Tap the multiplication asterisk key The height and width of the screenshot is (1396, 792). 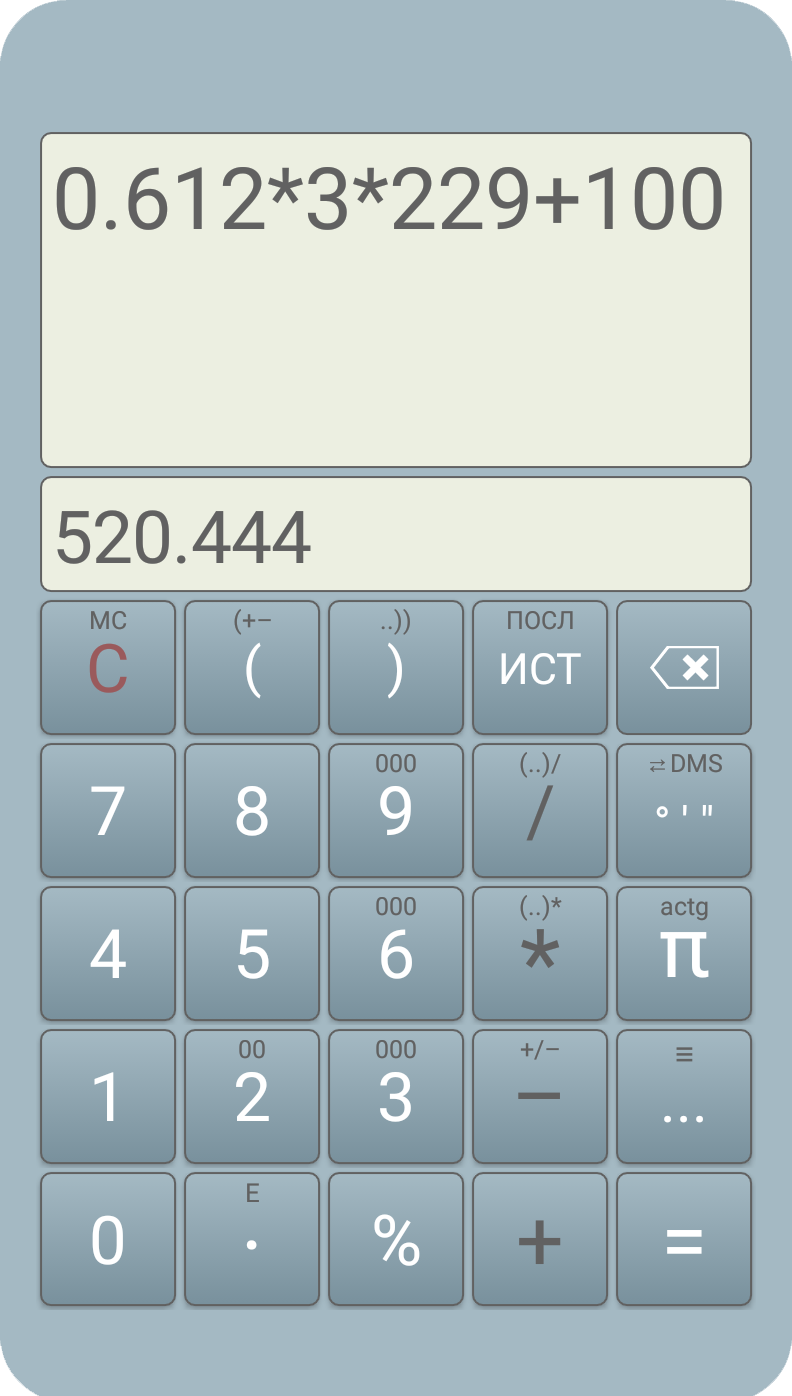point(540,953)
